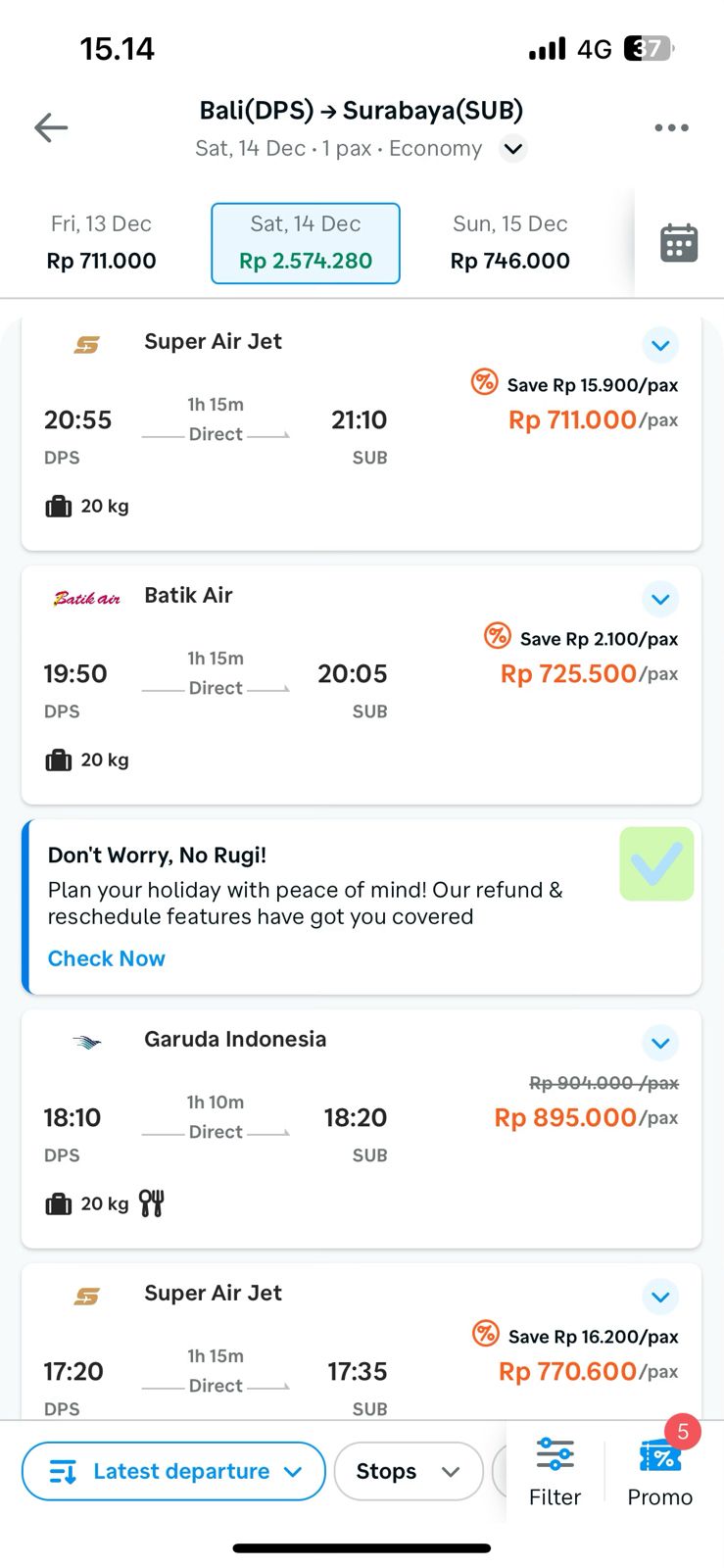The image size is (724, 1568).
Task: Select Sat, 14 Dec date tab
Action: click(x=306, y=242)
